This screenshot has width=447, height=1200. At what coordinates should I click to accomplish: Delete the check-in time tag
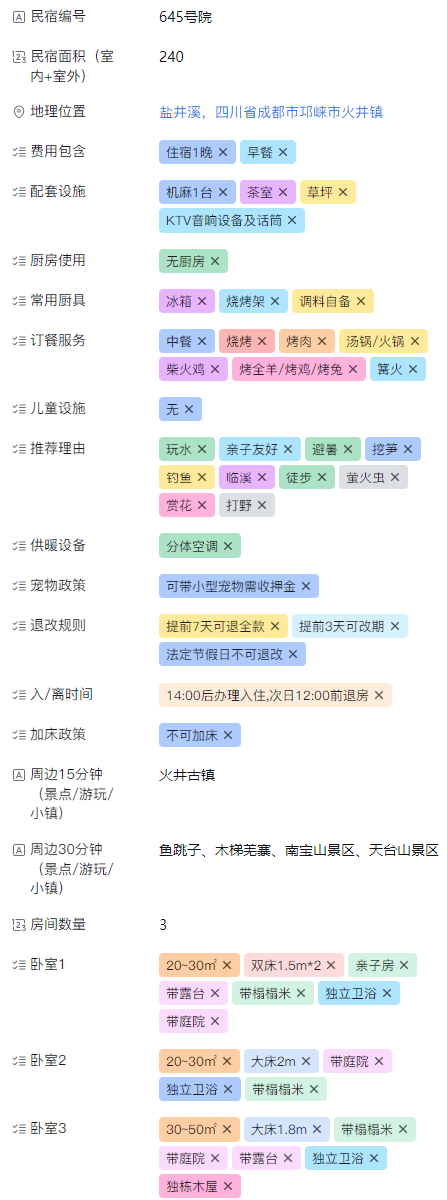(379, 695)
